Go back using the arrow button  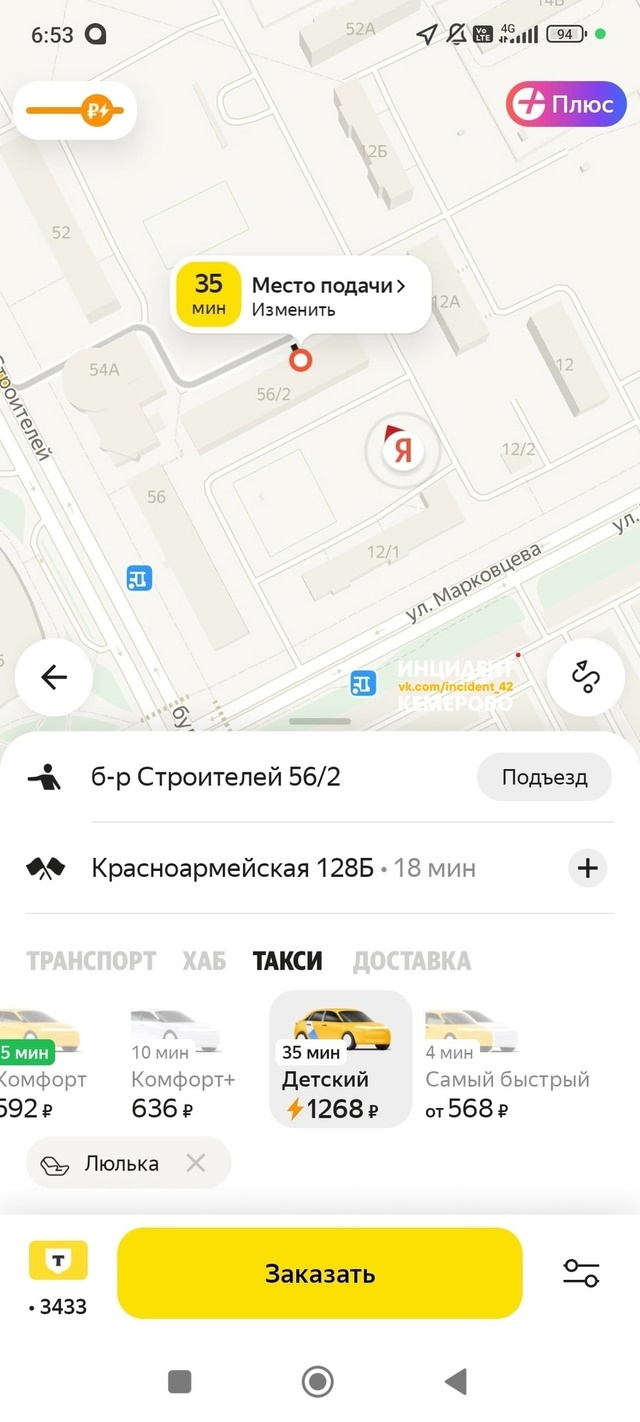click(54, 677)
